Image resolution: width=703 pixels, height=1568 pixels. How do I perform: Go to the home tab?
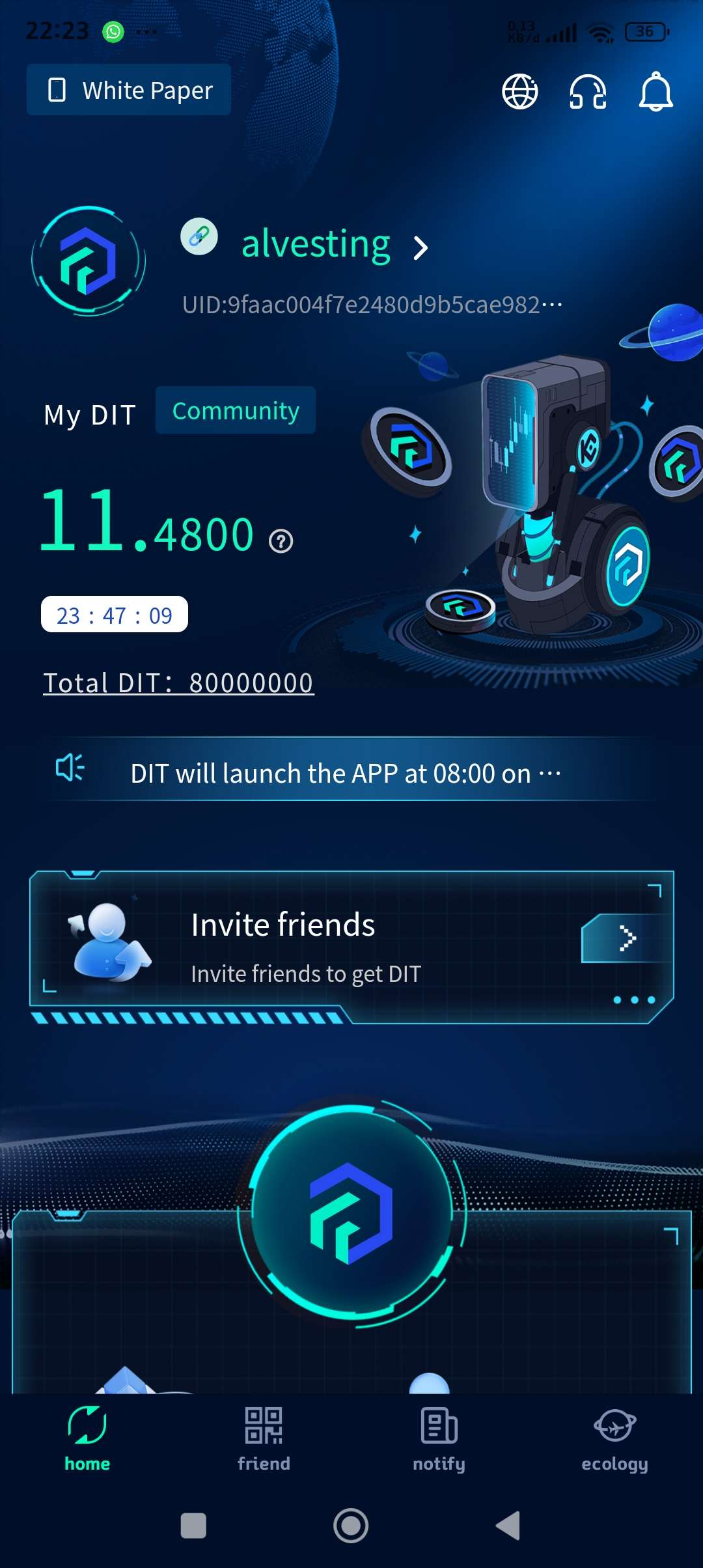click(87, 1439)
